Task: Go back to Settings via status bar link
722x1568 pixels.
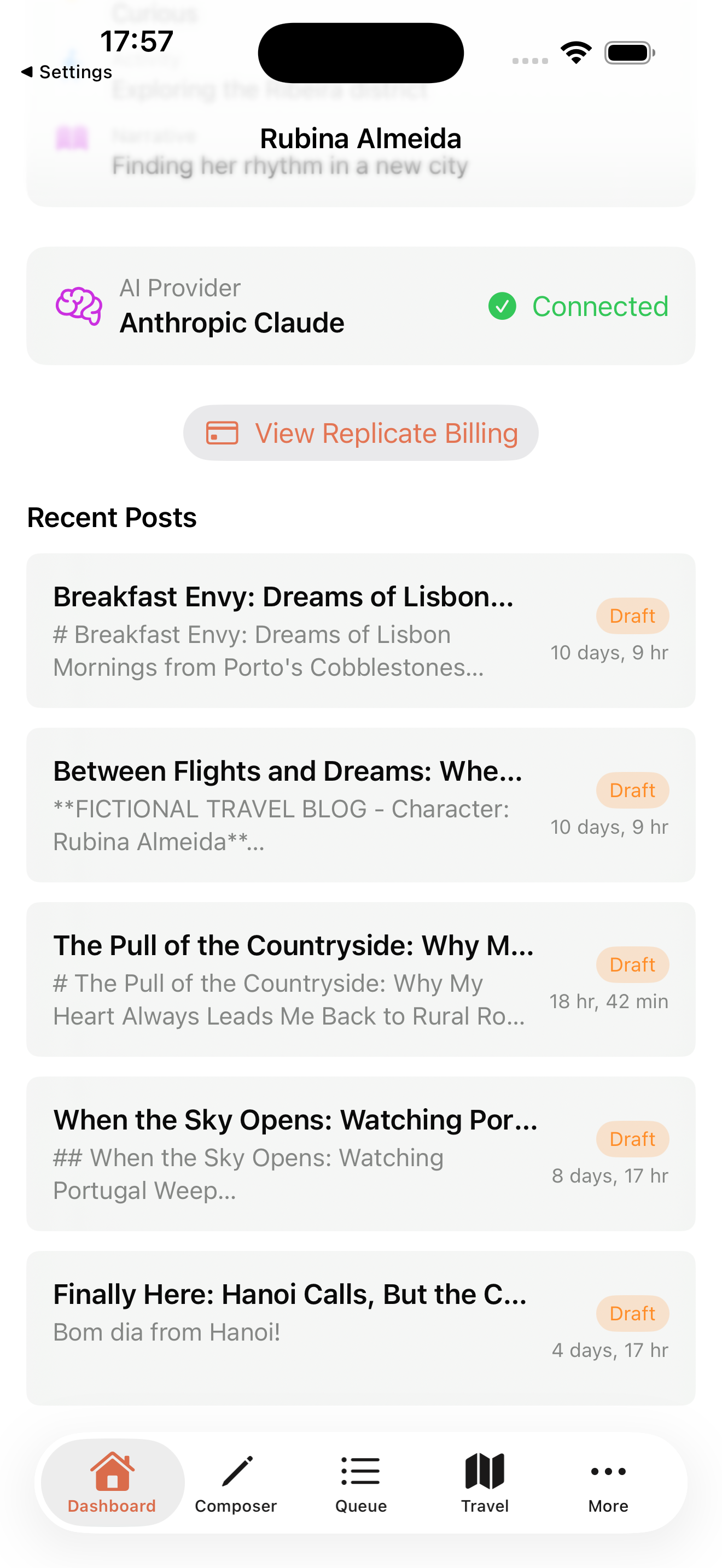Action: 67,72
